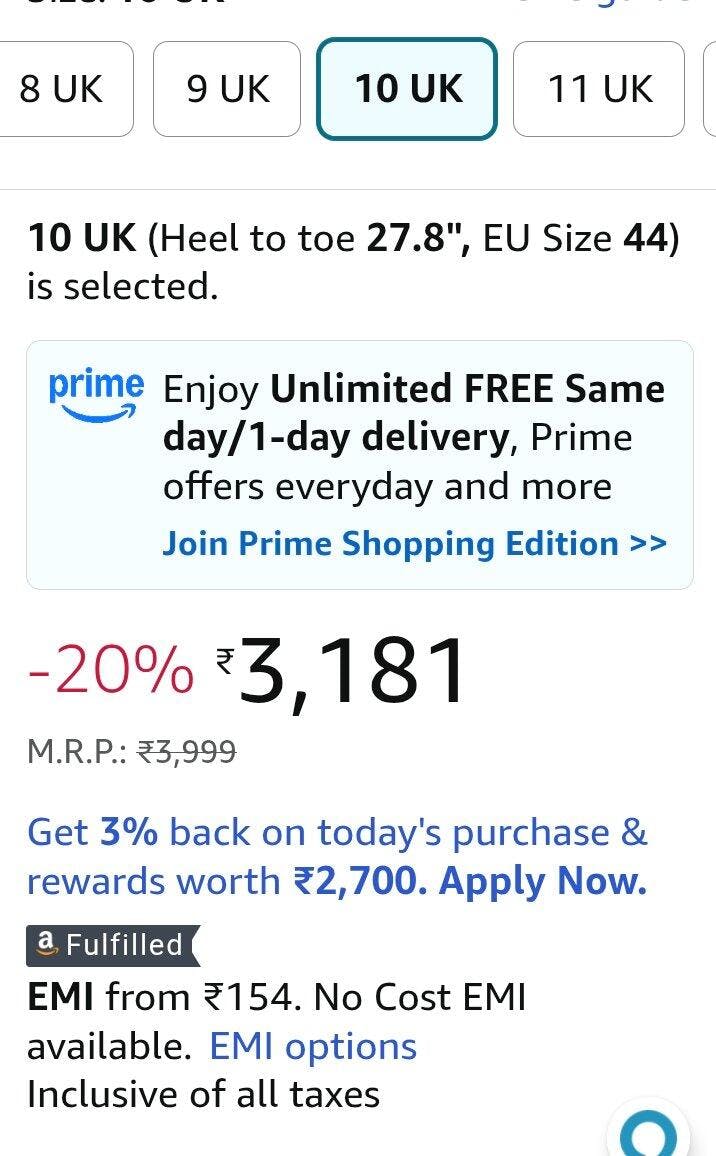Apply for 3% back rewards offer
Viewport: 716px width, 1156px height.
(x=542, y=881)
